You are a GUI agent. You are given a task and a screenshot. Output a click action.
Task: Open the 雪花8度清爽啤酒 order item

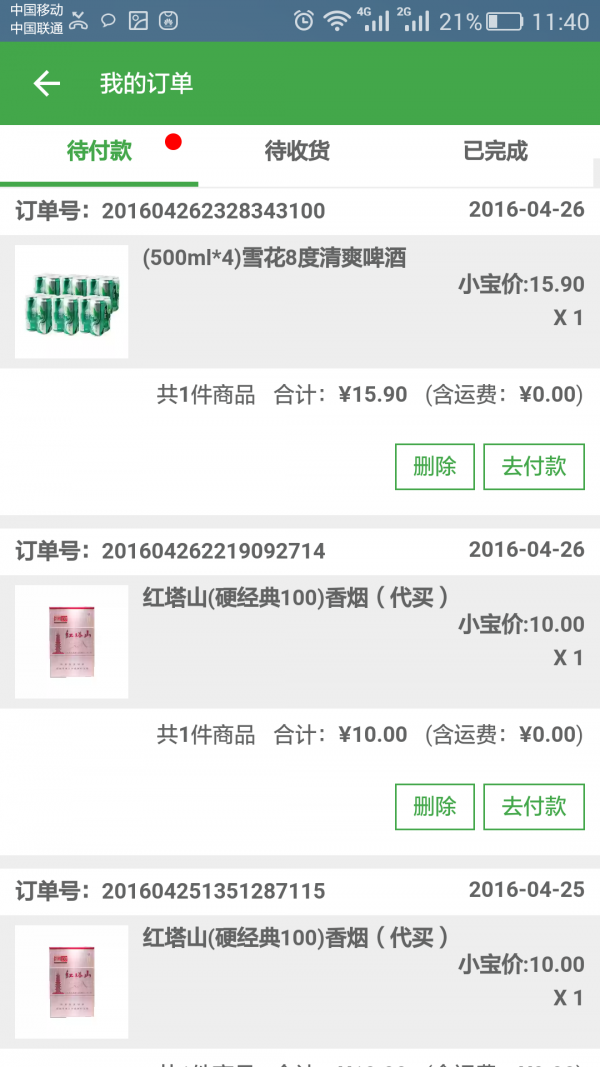(x=300, y=301)
